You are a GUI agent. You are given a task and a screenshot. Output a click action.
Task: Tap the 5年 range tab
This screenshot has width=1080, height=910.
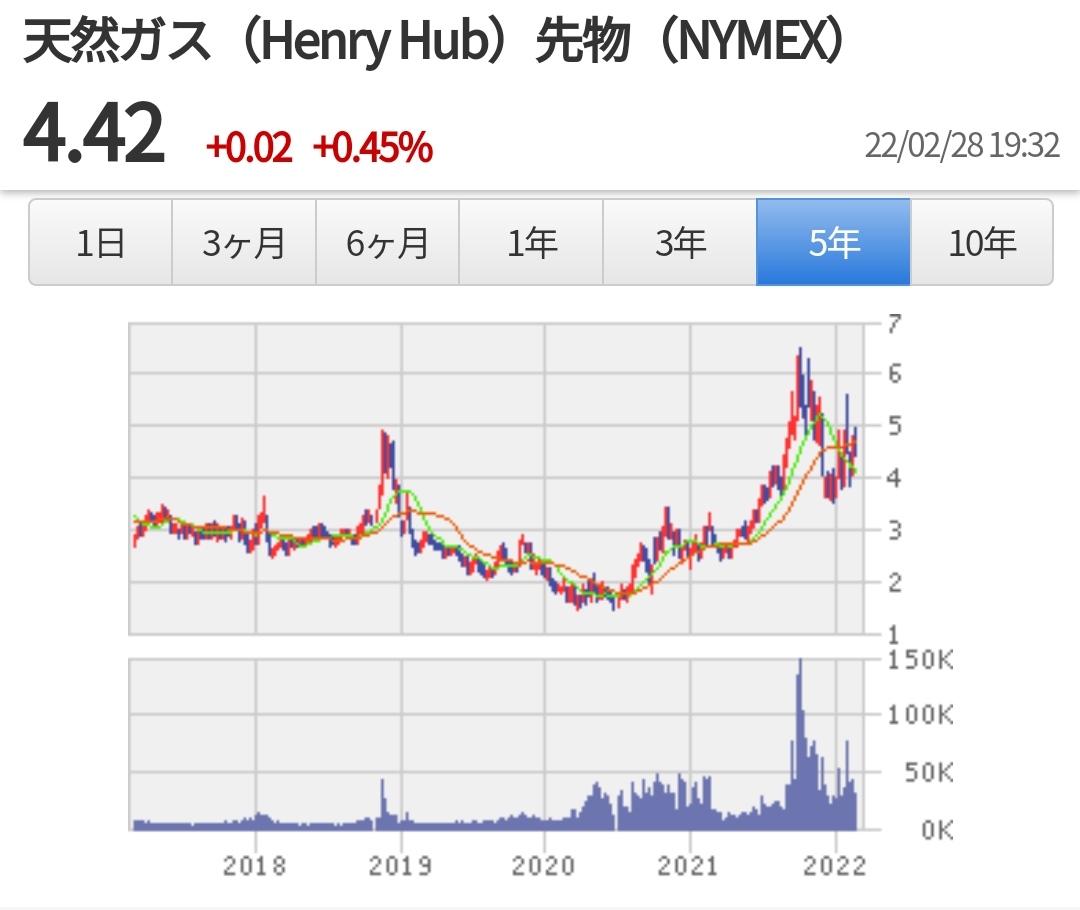[x=833, y=242]
